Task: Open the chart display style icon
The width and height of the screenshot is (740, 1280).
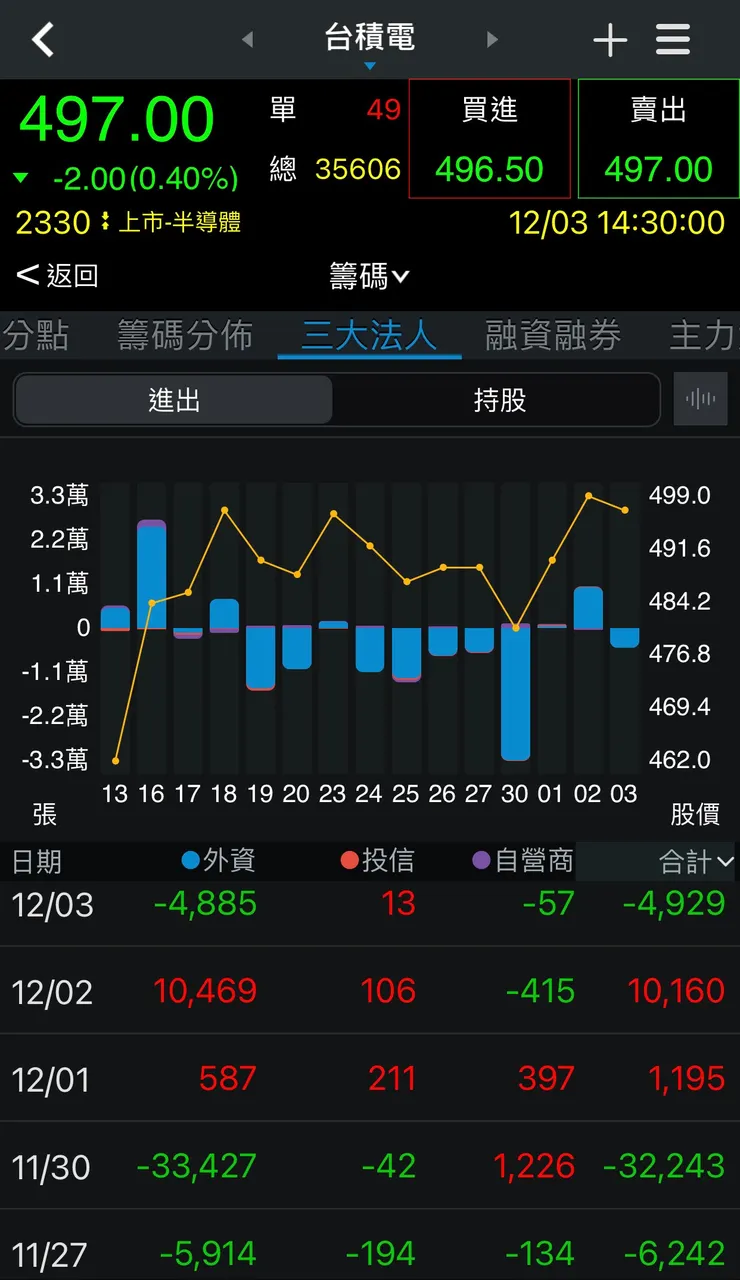Action: click(x=700, y=398)
